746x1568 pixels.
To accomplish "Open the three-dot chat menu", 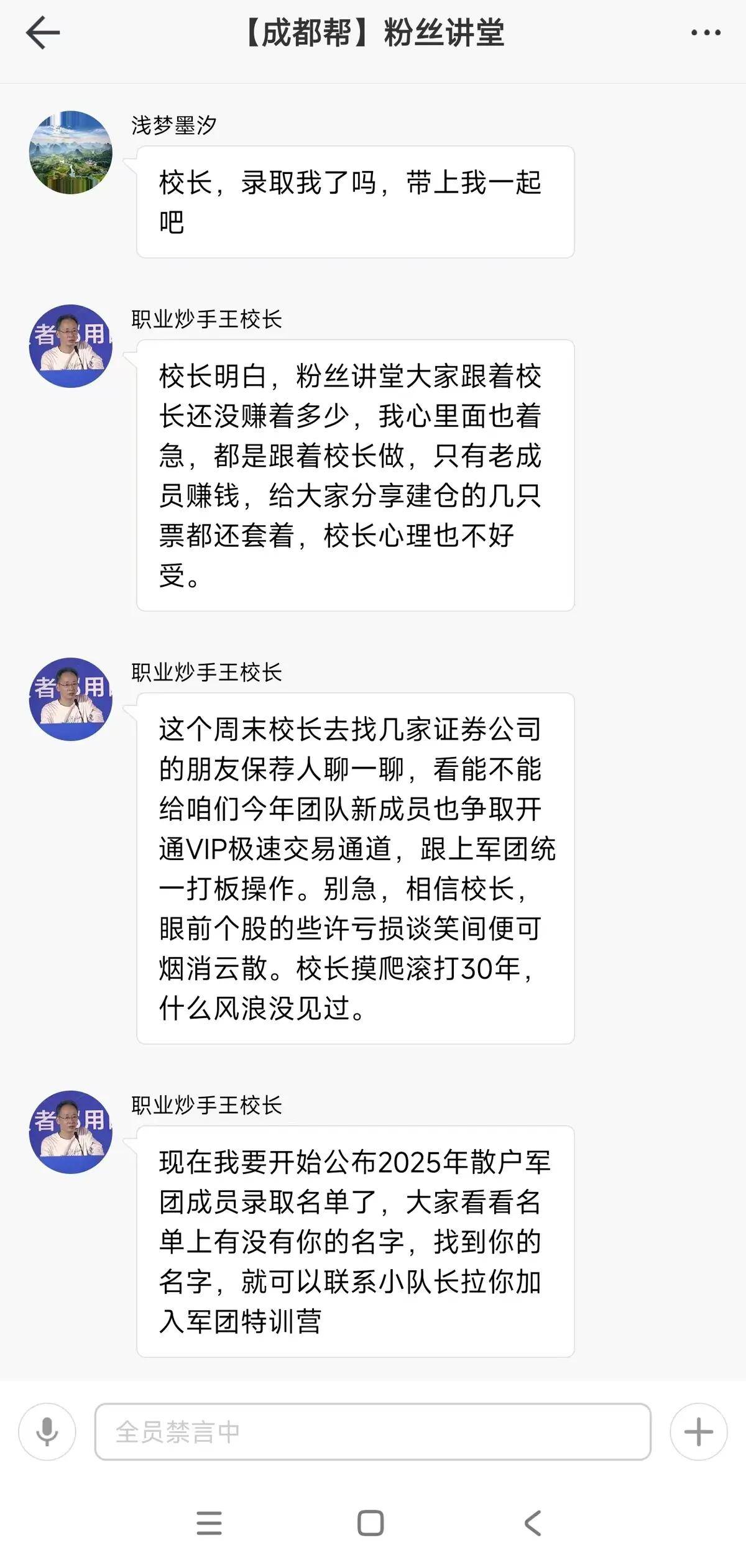I will (706, 32).
